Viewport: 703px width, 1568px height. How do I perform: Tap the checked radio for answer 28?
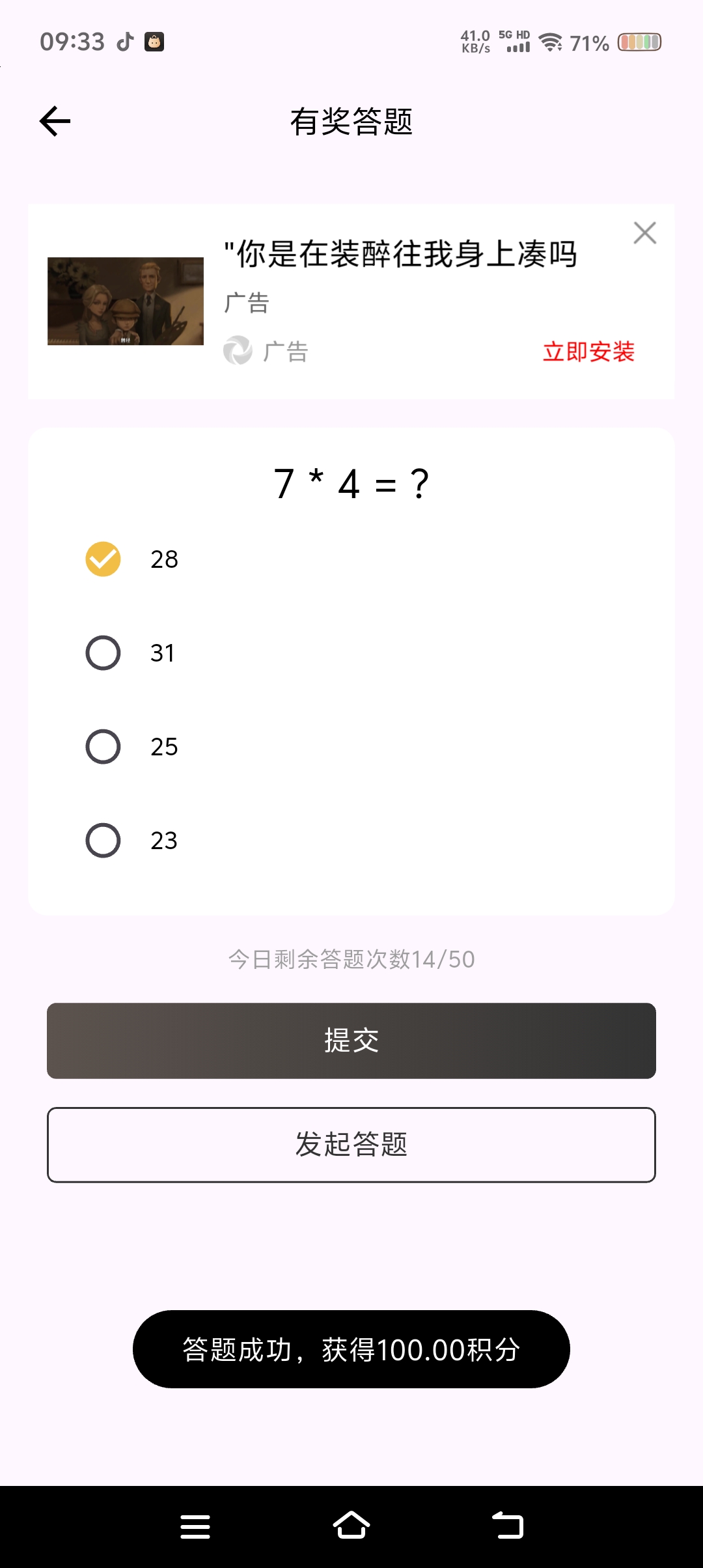click(x=102, y=559)
